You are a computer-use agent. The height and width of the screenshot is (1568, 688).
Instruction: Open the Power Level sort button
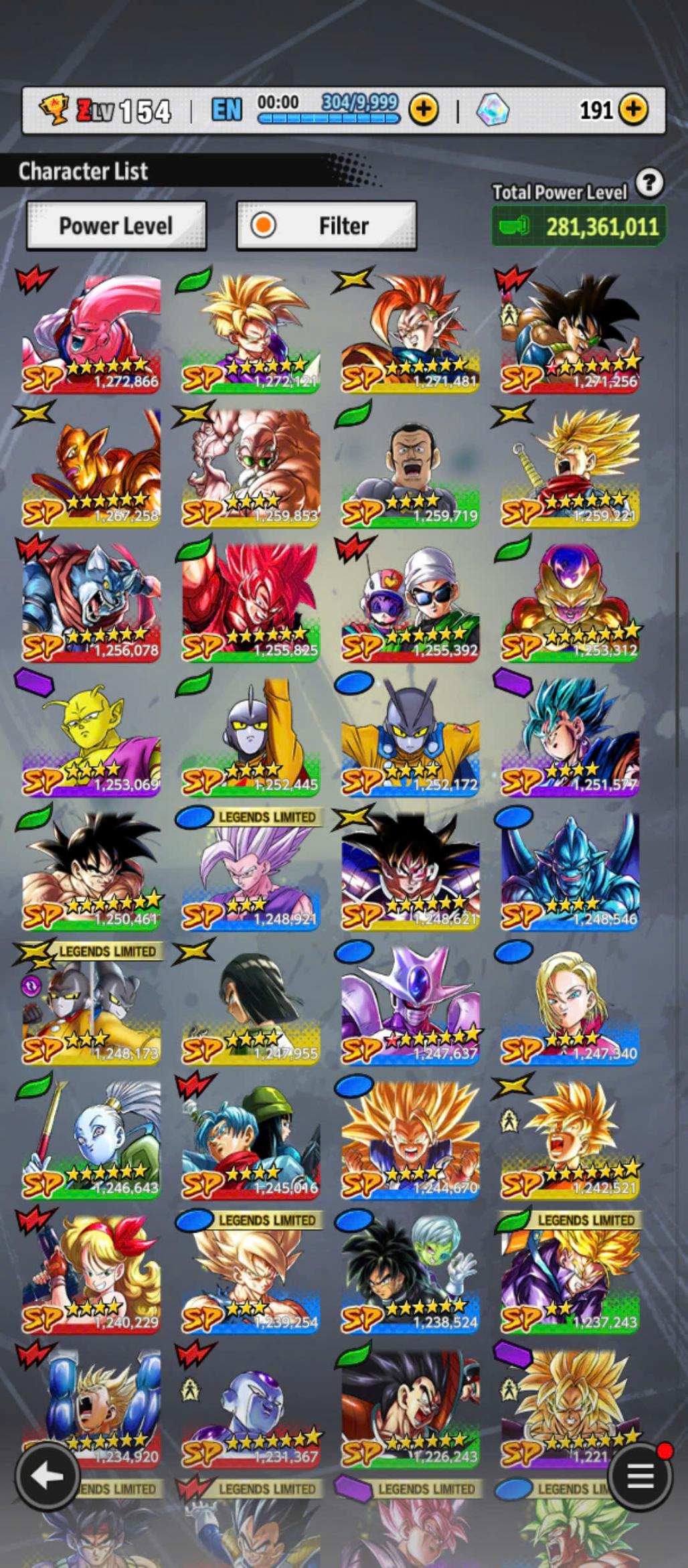click(x=116, y=226)
